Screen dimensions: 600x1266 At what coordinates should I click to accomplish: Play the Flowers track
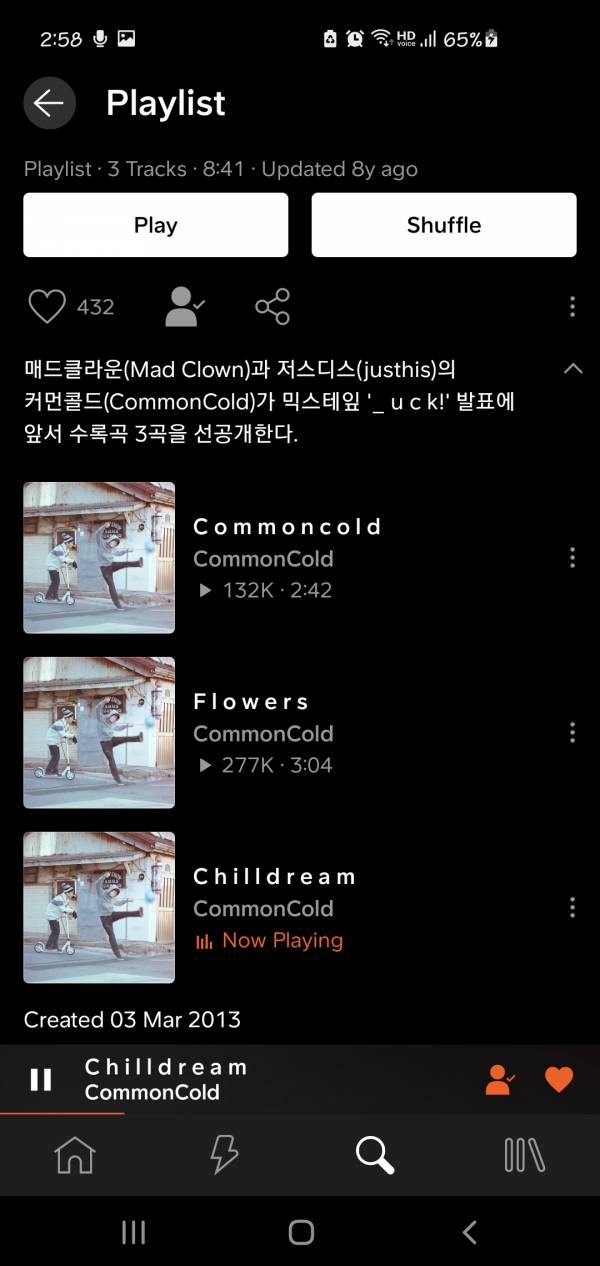click(251, 732)
